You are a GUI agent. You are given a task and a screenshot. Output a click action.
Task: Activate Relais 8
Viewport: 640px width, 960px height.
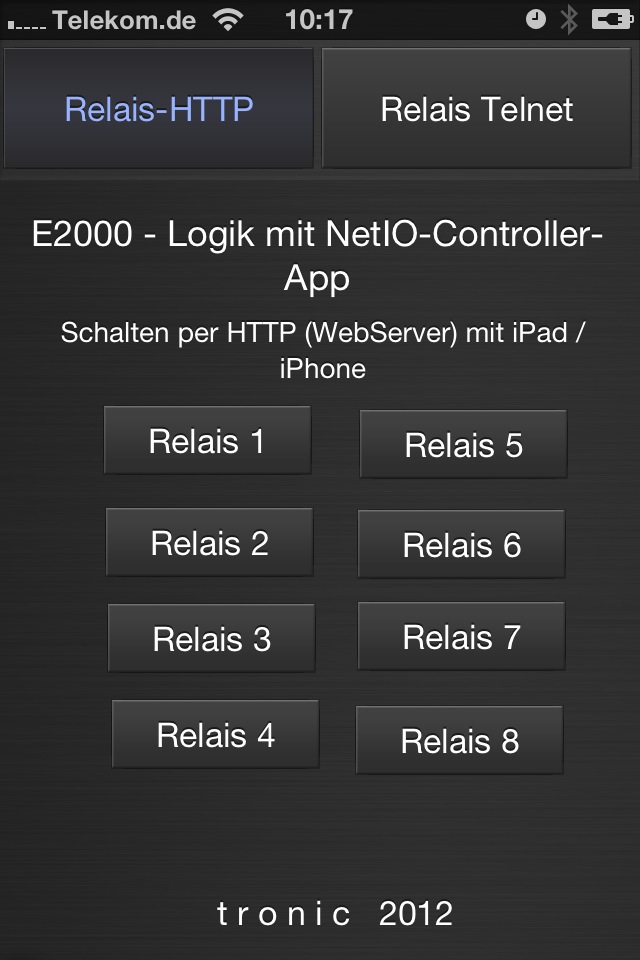pyautogui.click(x=459, y=741)
